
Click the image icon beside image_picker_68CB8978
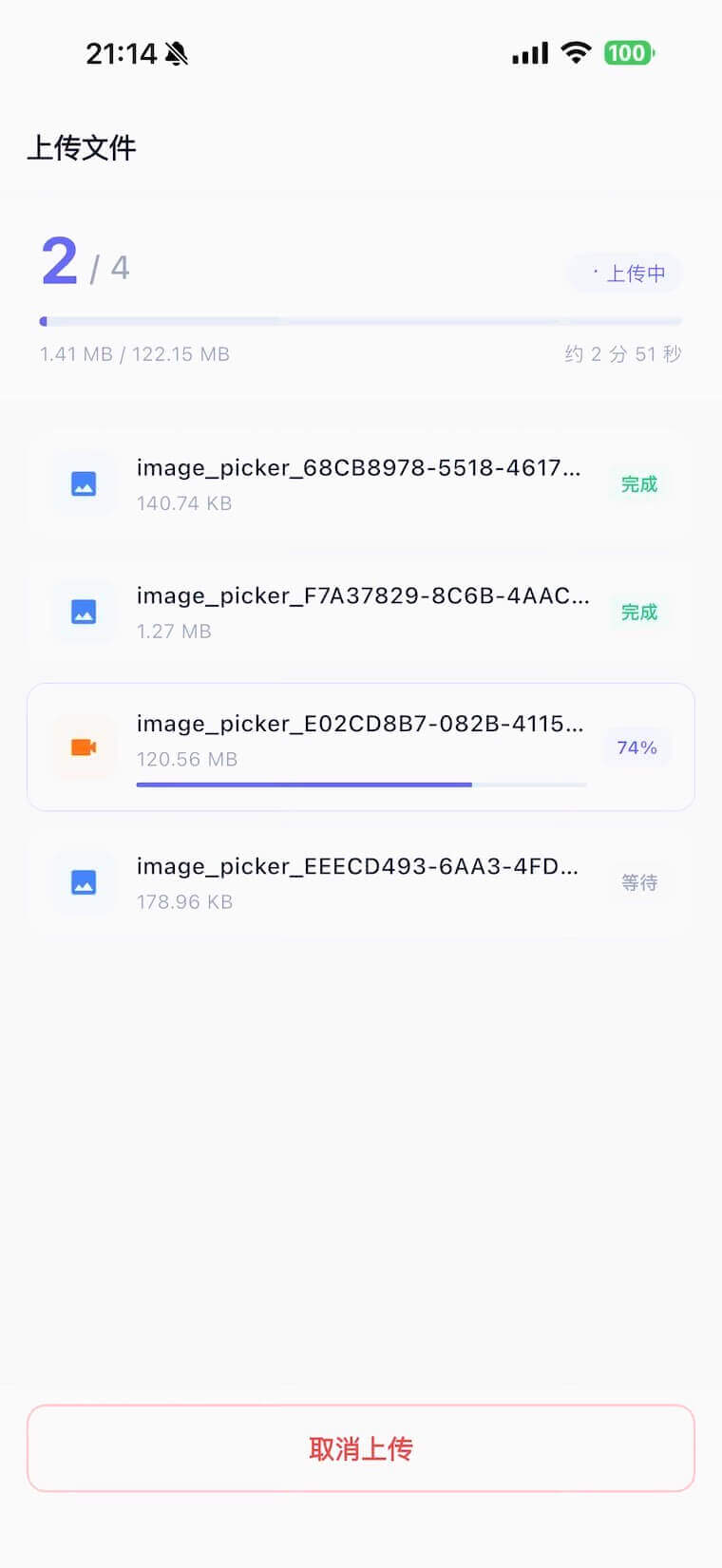(83, 484)
